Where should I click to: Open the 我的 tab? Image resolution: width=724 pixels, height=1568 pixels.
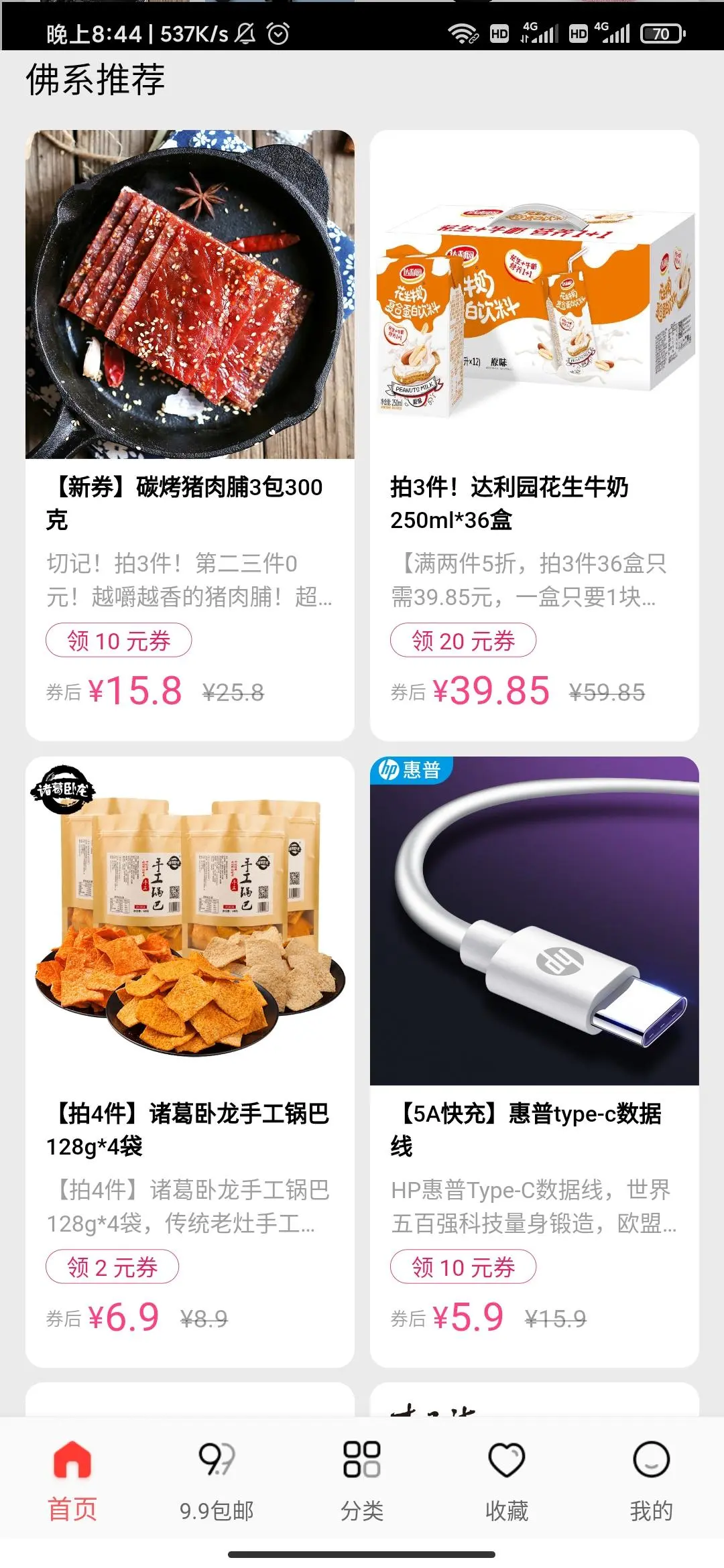pos(651,1477)
